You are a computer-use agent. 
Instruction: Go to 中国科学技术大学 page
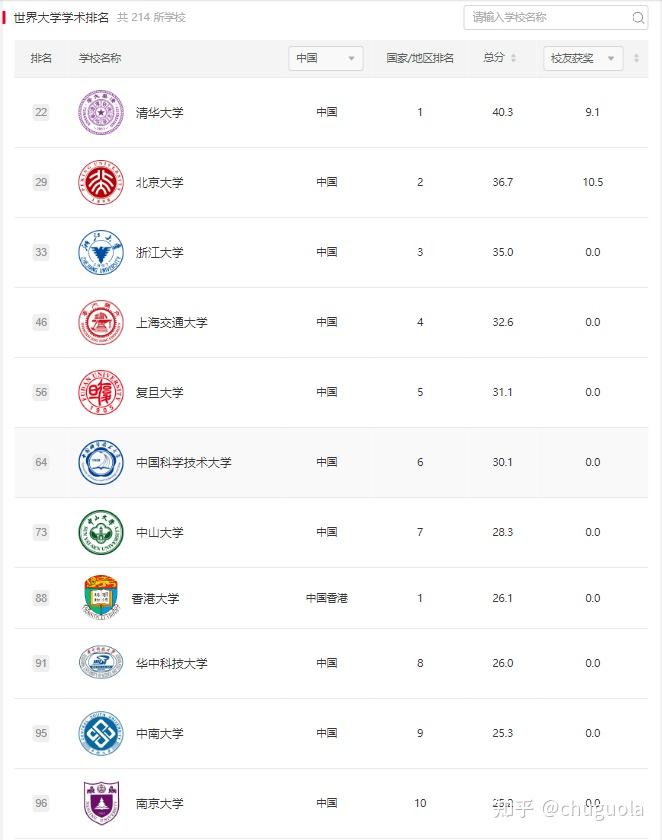coord(183,463)
